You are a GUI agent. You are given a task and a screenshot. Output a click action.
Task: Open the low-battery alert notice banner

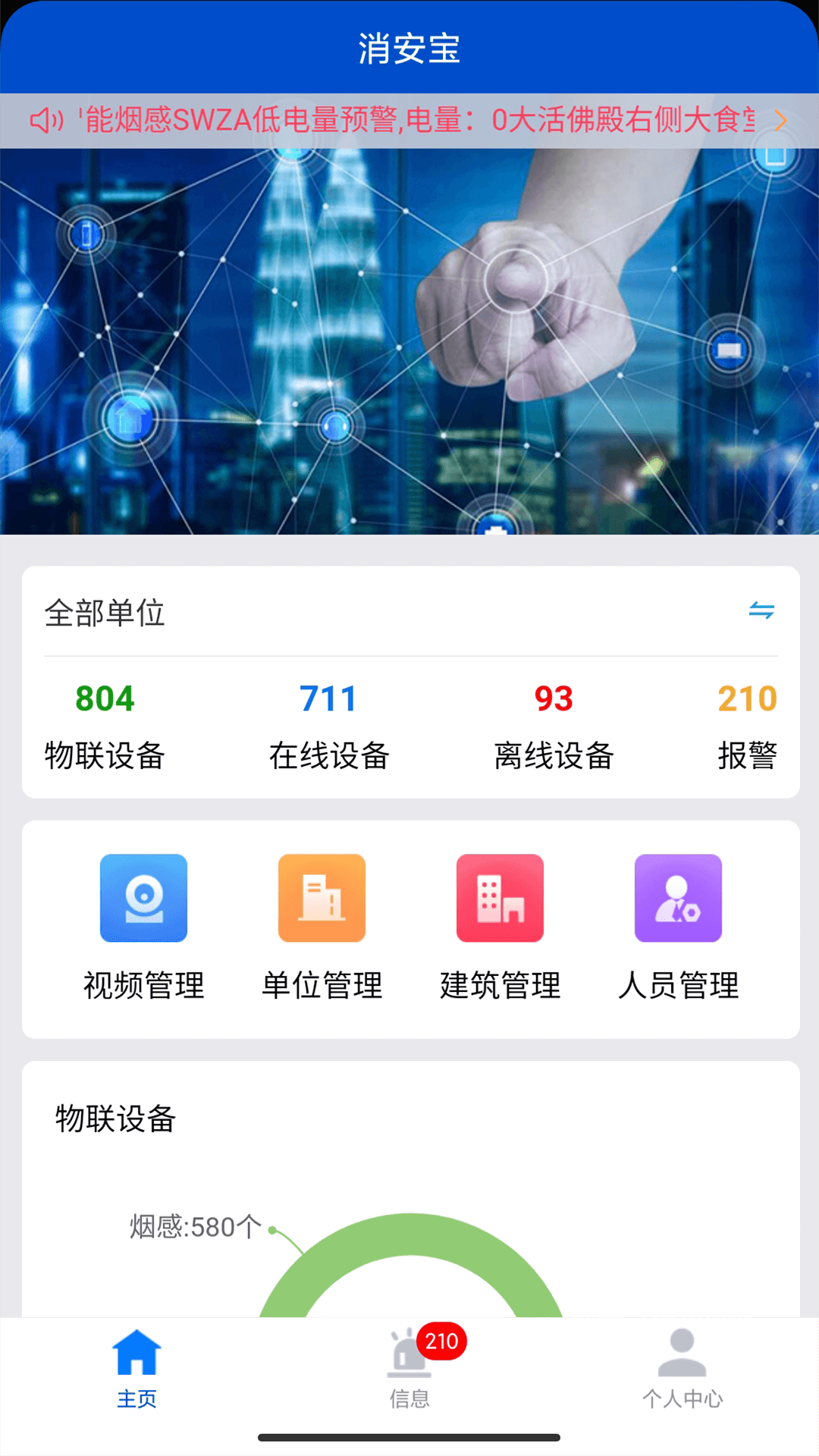pos(409,121)
